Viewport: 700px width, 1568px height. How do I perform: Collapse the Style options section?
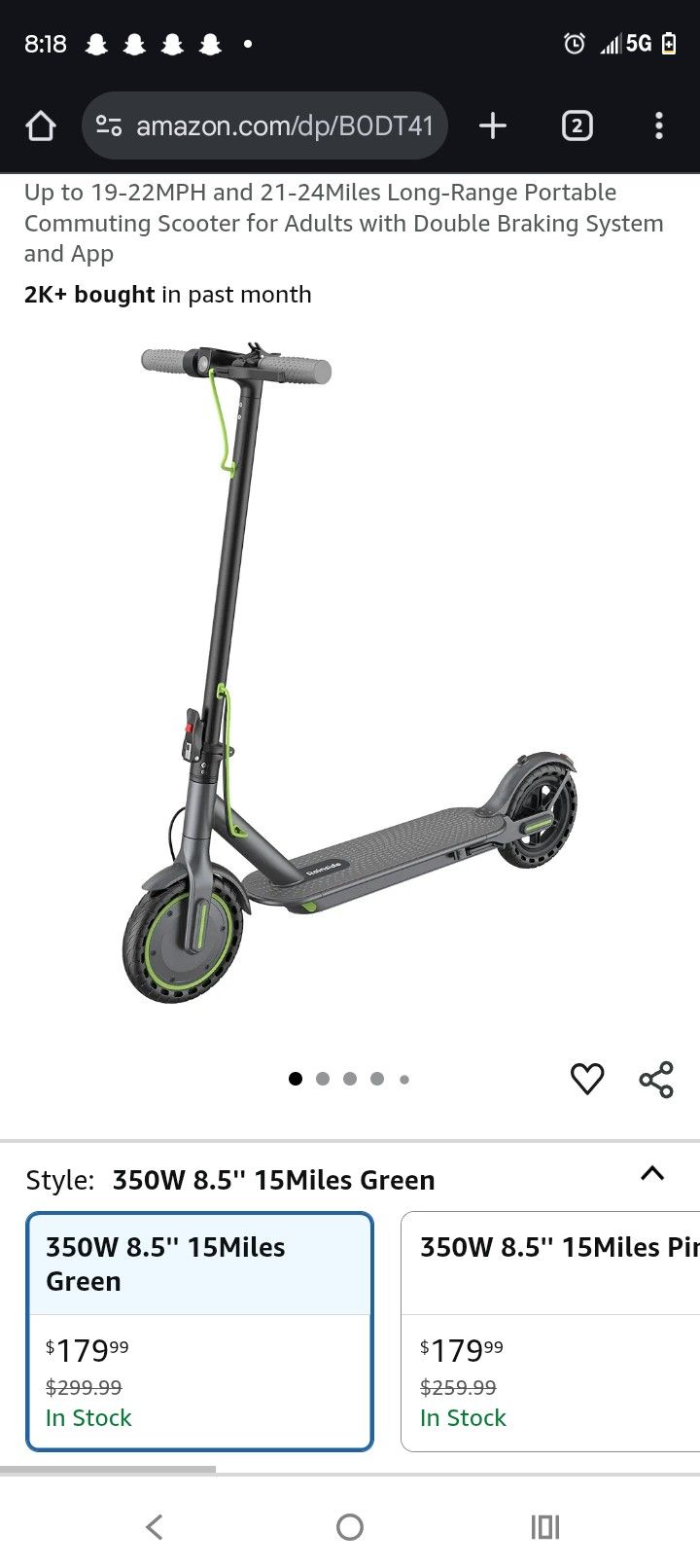[652, 1173]
